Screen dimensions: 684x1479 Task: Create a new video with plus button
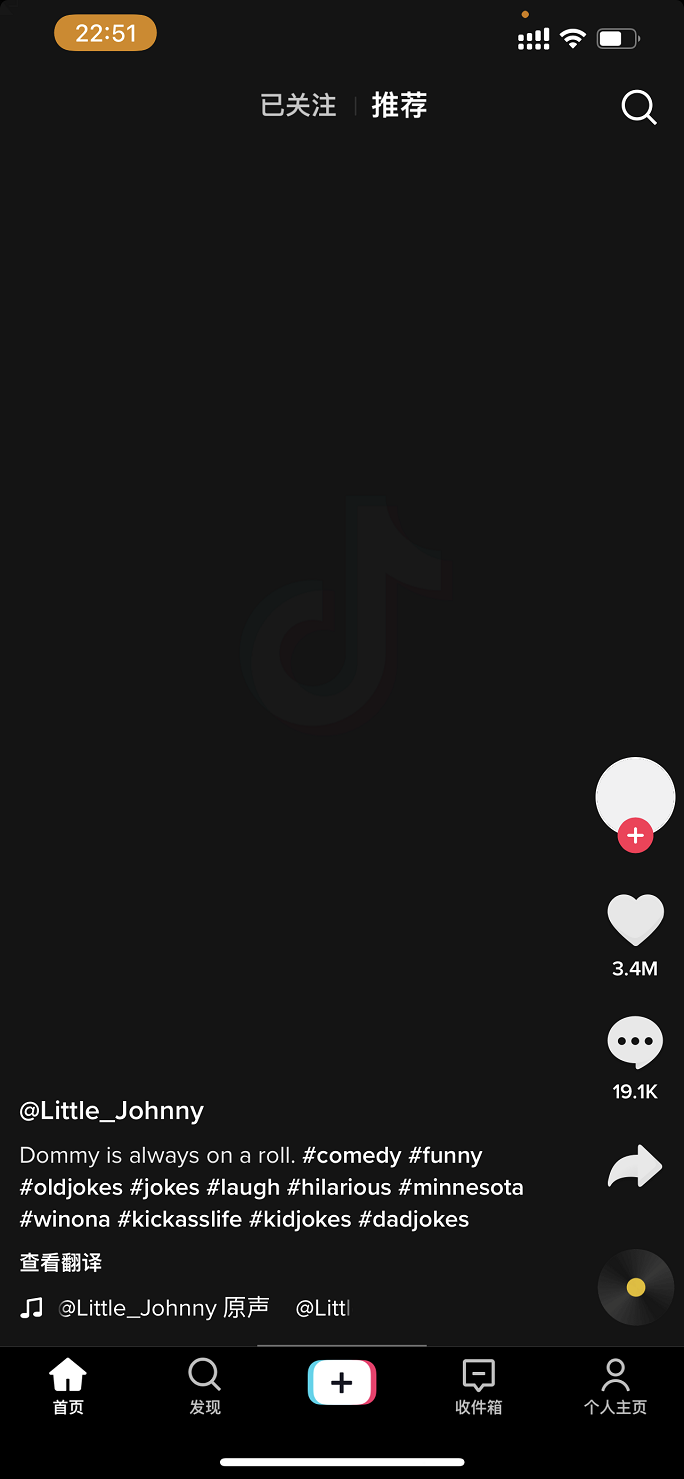(342, 1383)
